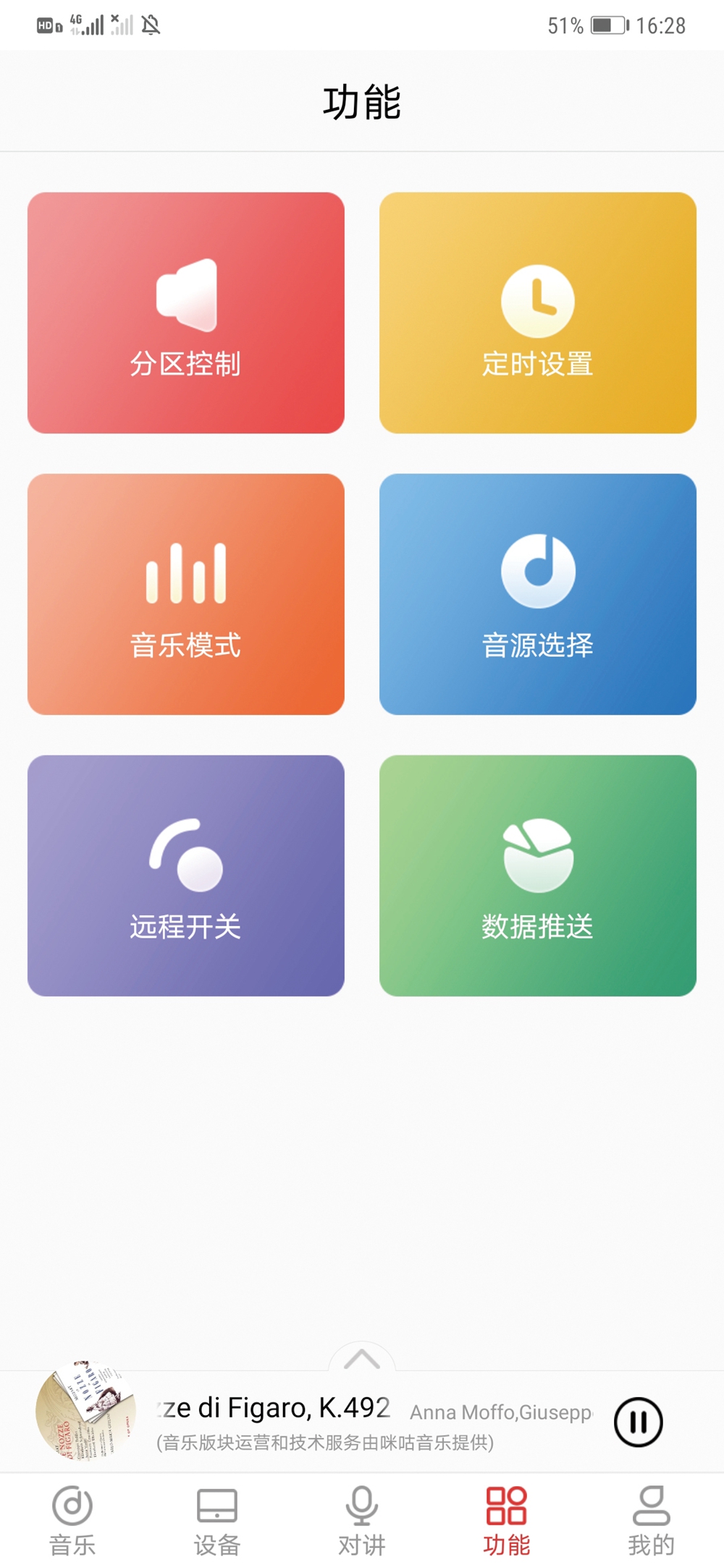Viewport: 724px width, 1568px height.
Task: Expand the mini player with the up chevron
Action: point(362,1359)
